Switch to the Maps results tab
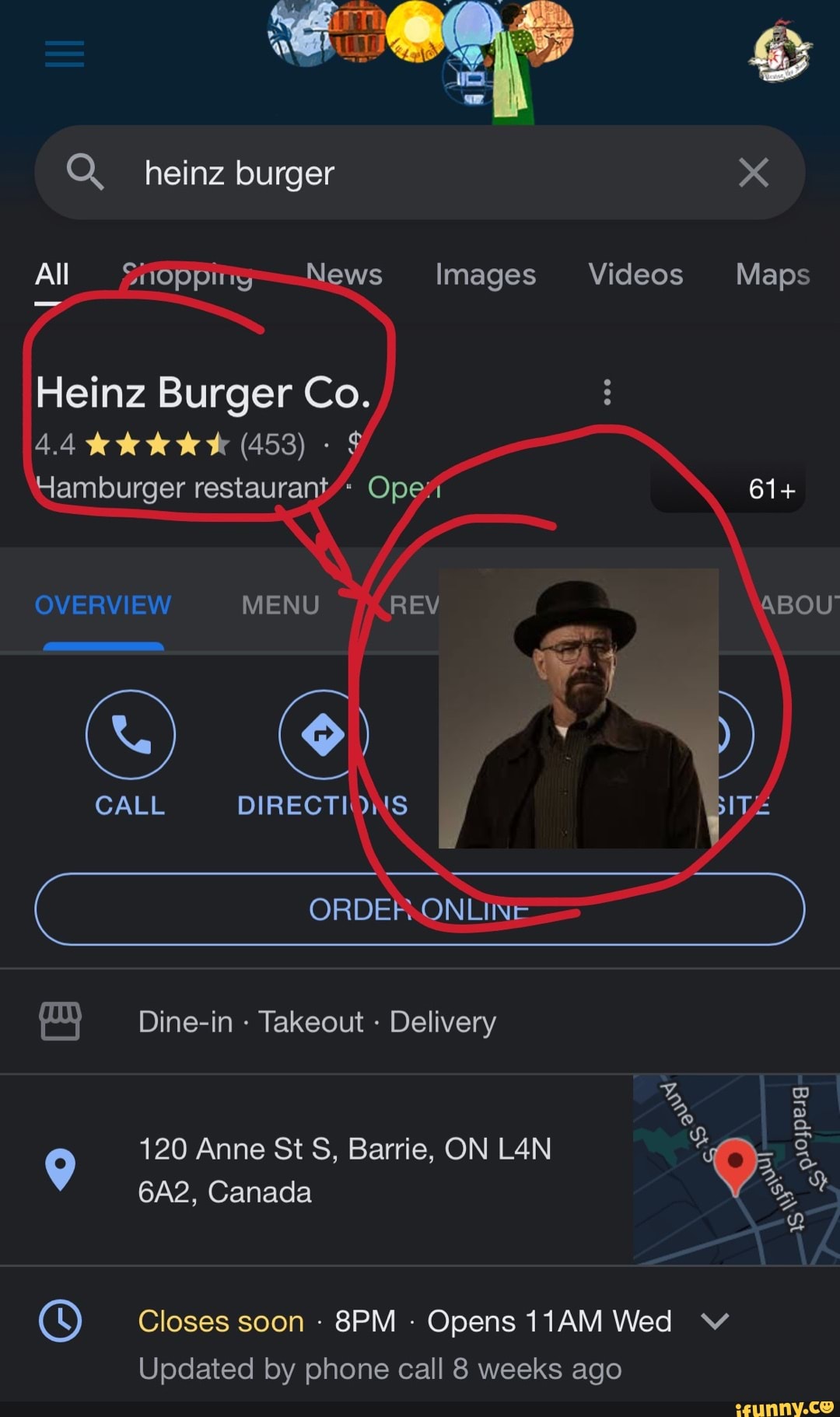Viewport: 840px width, 1417px height. (x=772, y=275)
